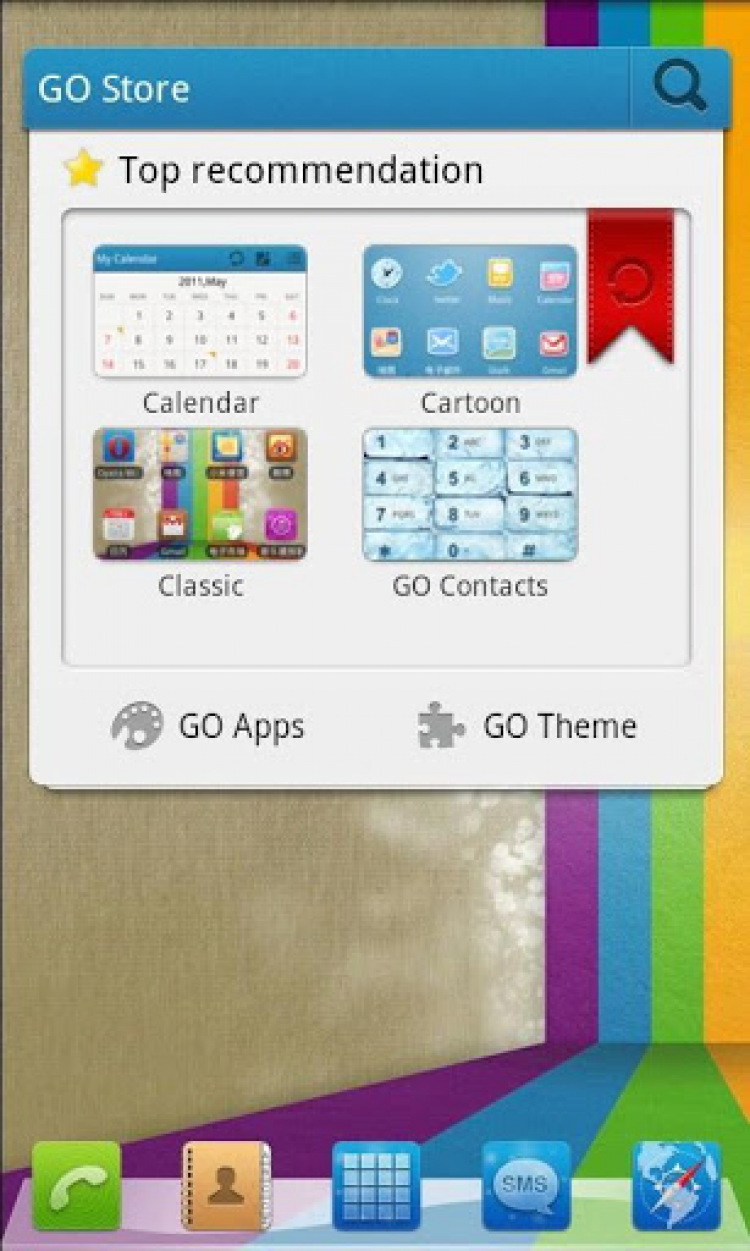Viewport: 750px width, 1251px height.
Task: Tap the red refresh ribbon
Action: point(630,283)
